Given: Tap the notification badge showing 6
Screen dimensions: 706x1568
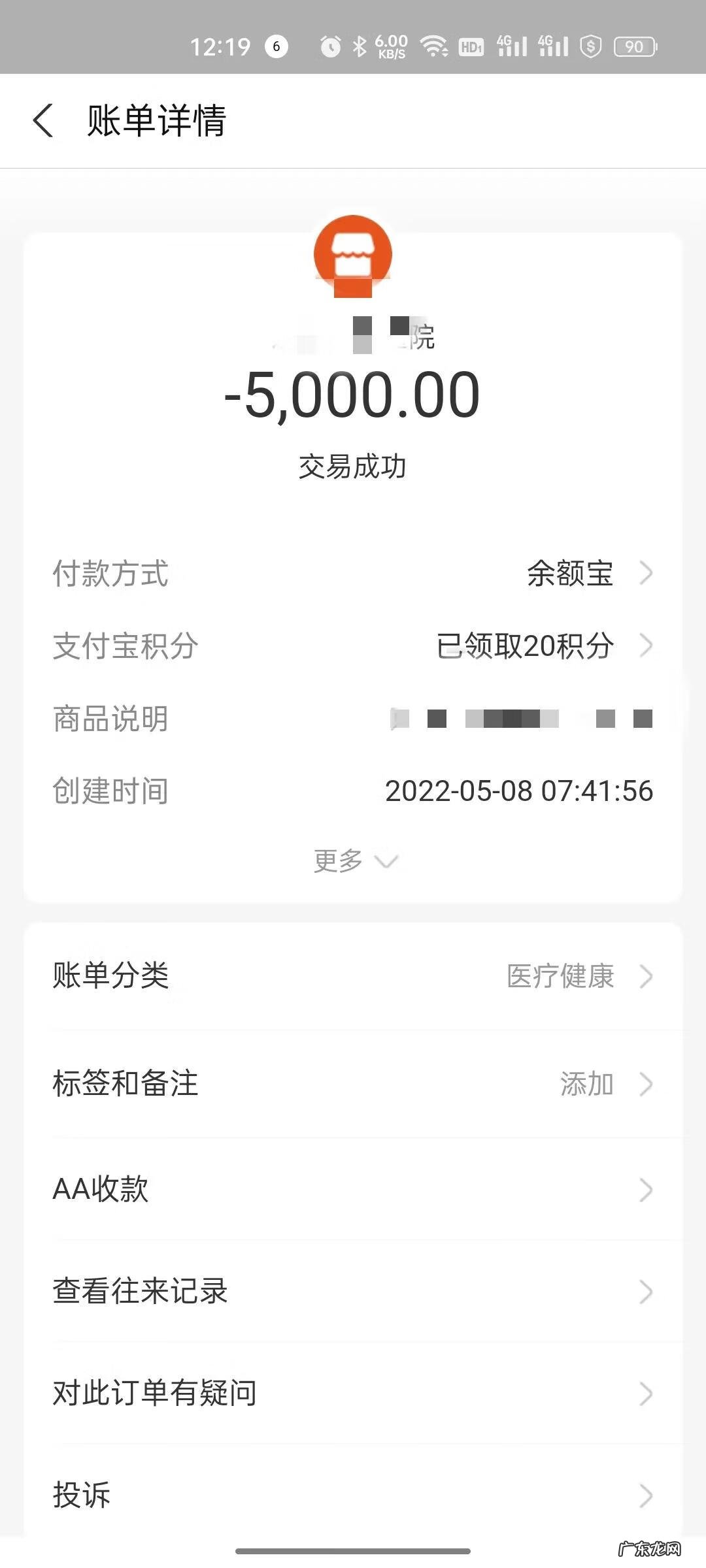Looking at the screenshot, I should pyautogui.click(x=275, y=46).
